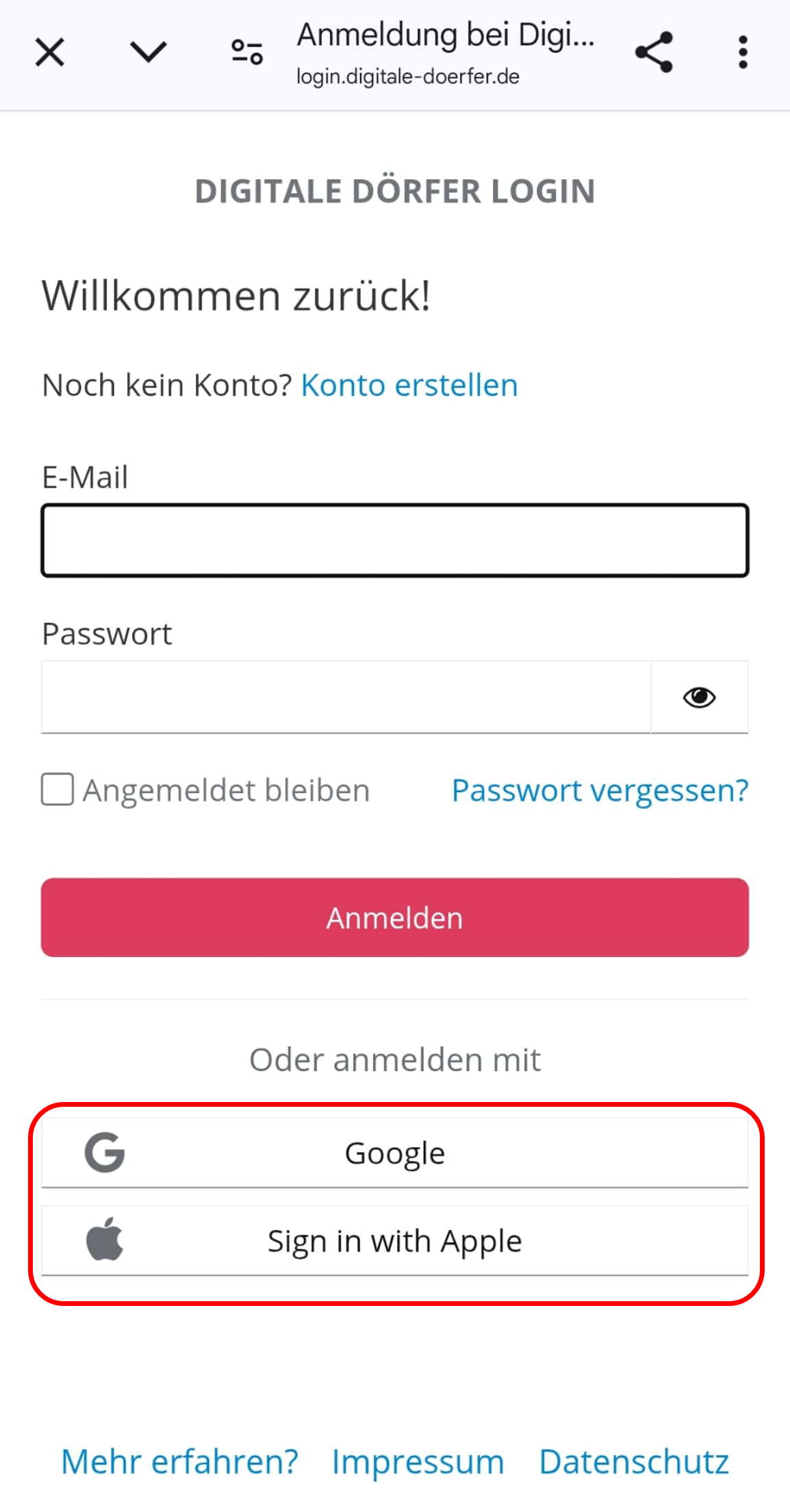The image size is (790, 1512).
Task: Minimize the custom tab with the down chevron
Action: [148, 52]
